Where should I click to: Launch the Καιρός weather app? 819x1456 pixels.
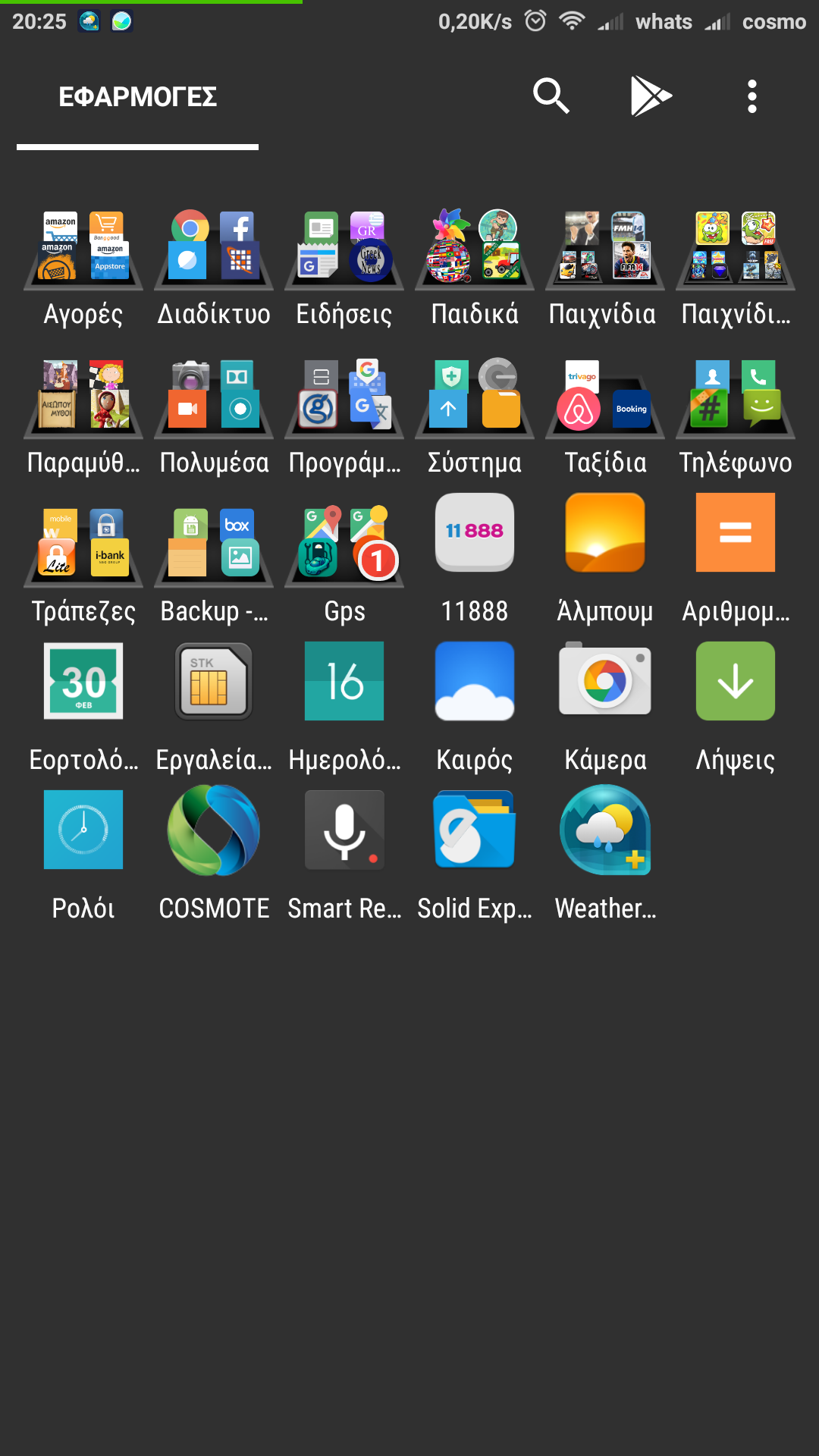pos(475,681)
